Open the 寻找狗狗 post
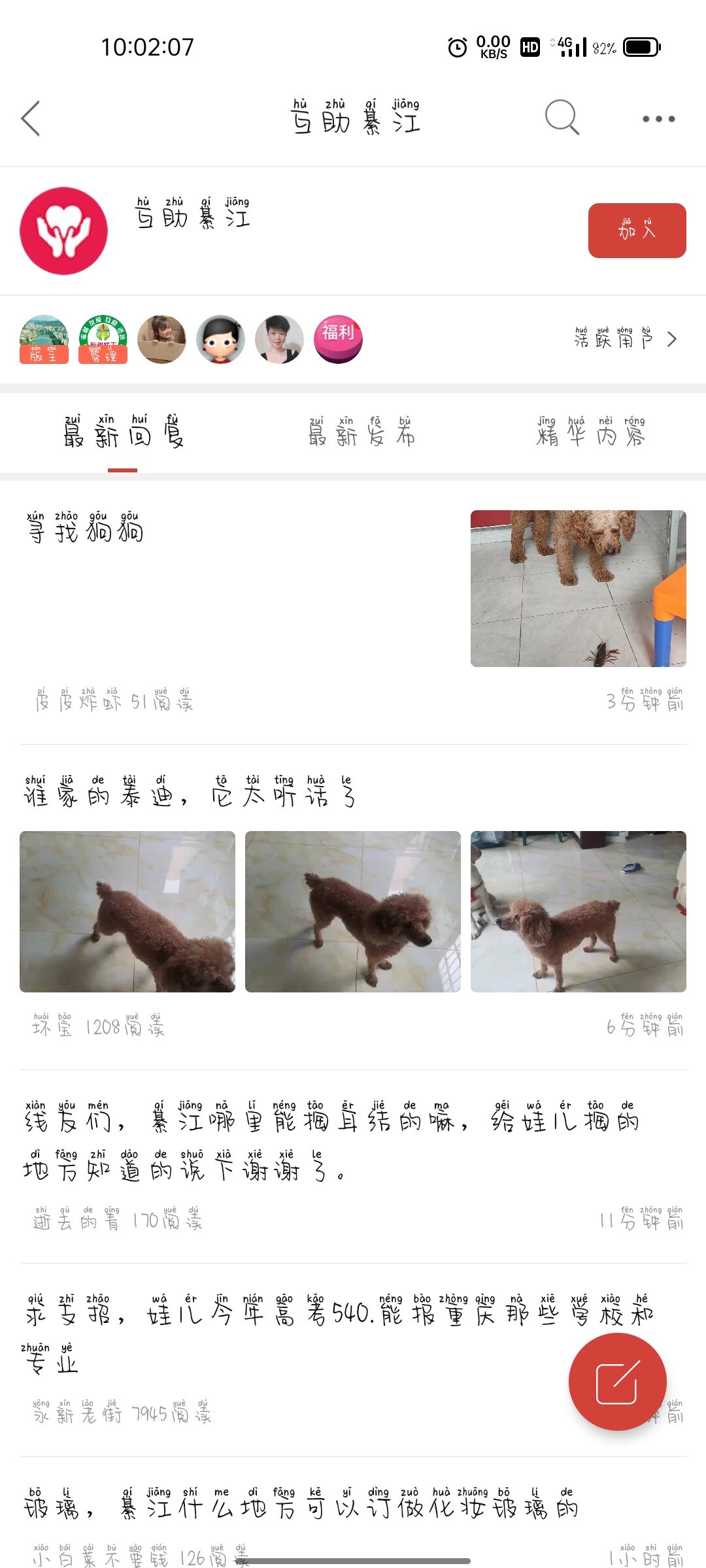This screenshot has width=706, height=1568. (85, 531)
